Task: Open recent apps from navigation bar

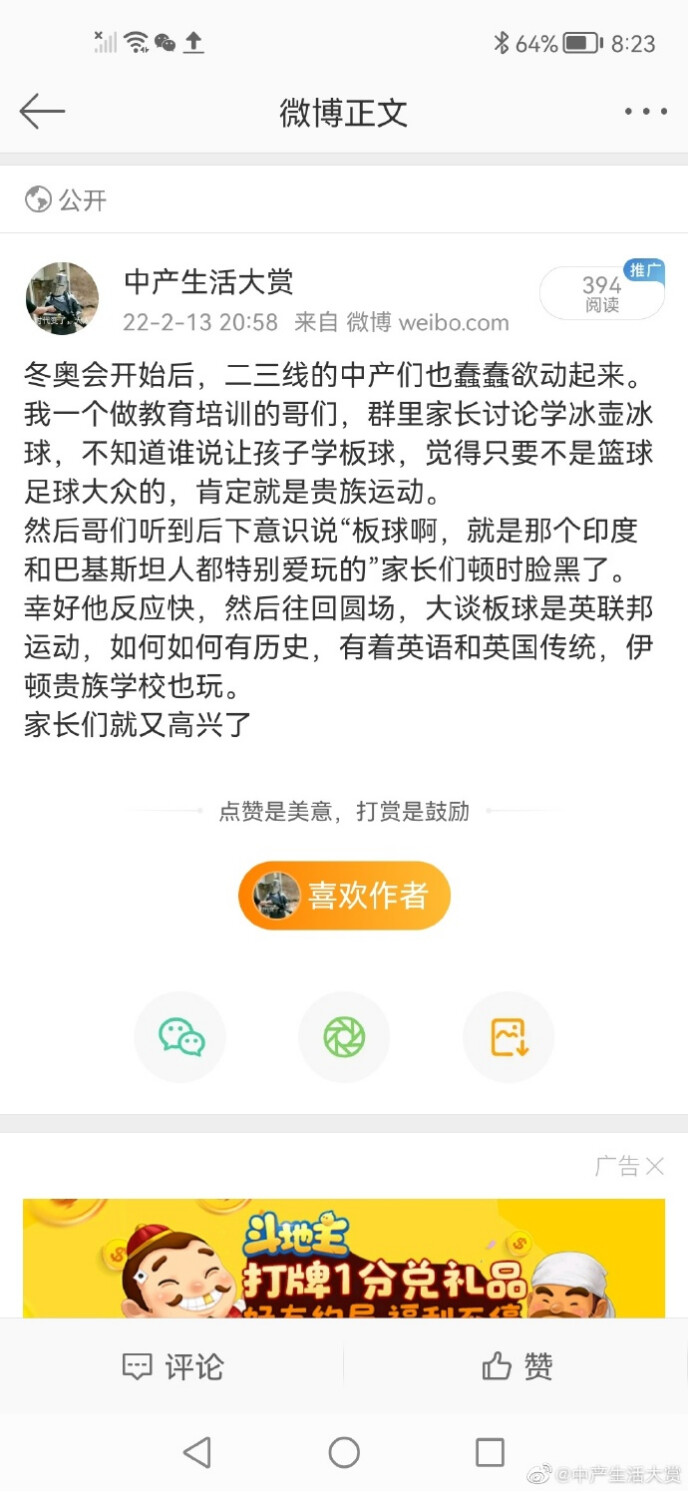Action: [489, 1452]
